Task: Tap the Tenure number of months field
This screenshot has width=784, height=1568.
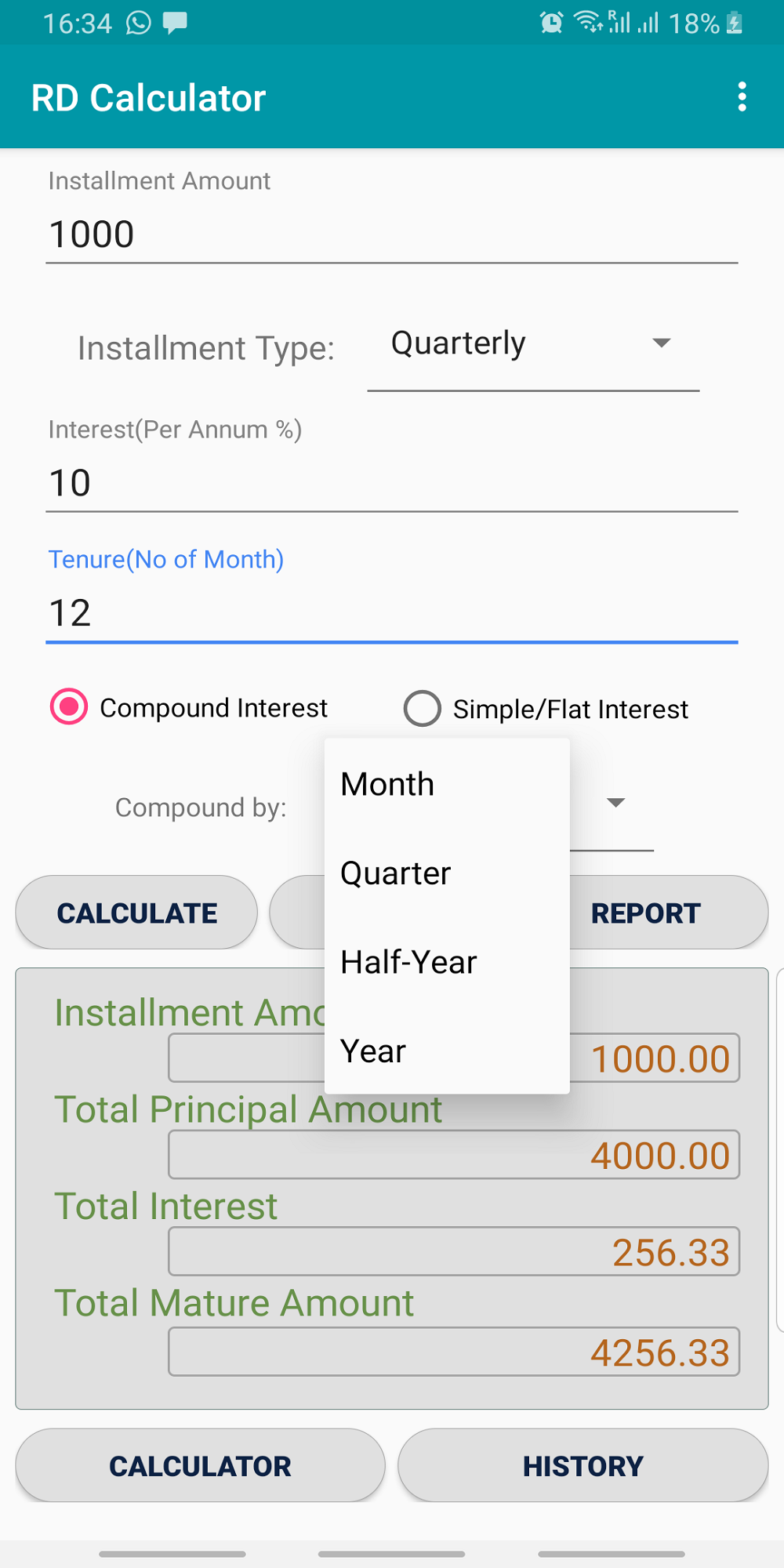Action: (x=392, y=613)
